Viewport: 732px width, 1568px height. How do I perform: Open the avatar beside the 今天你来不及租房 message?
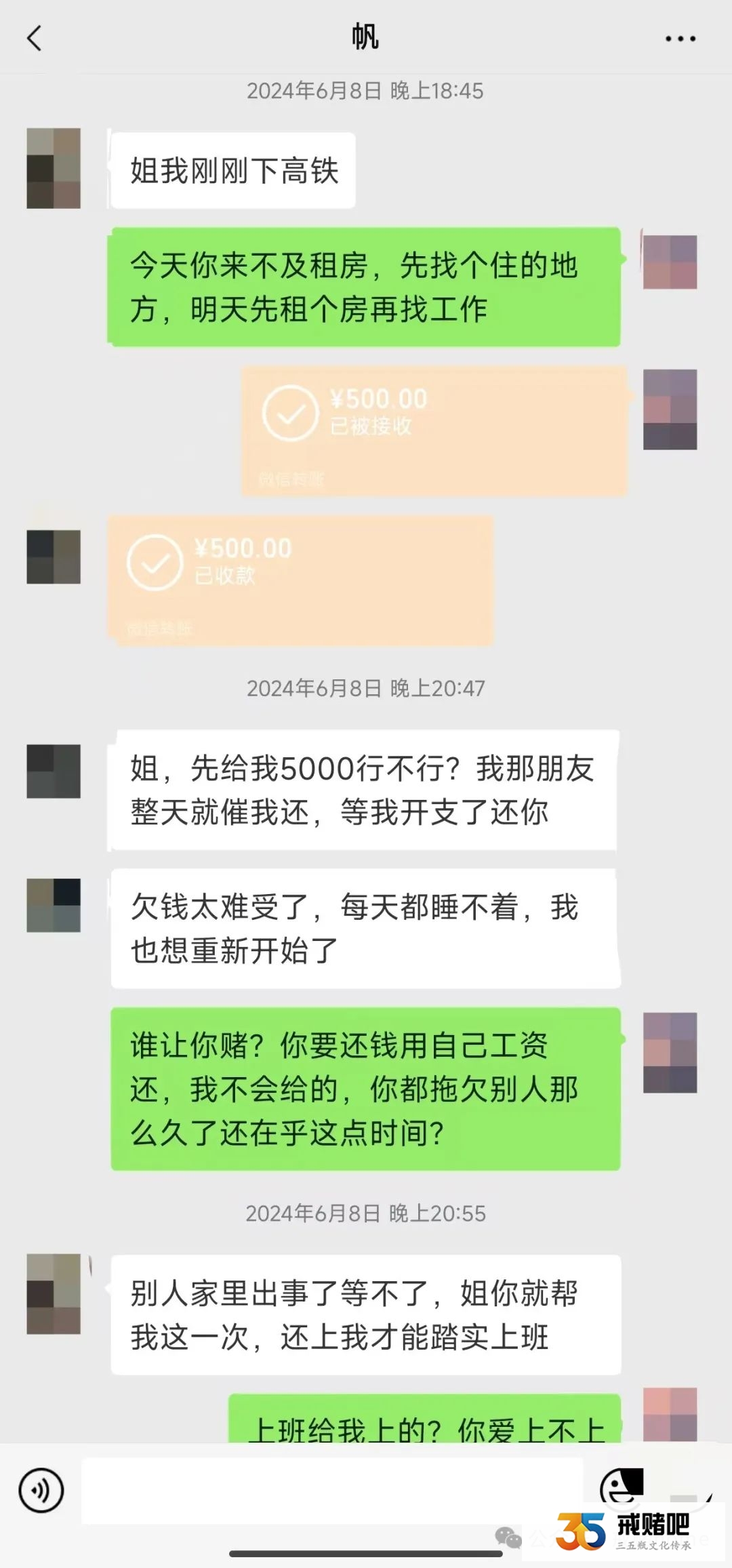click(670, 262)
